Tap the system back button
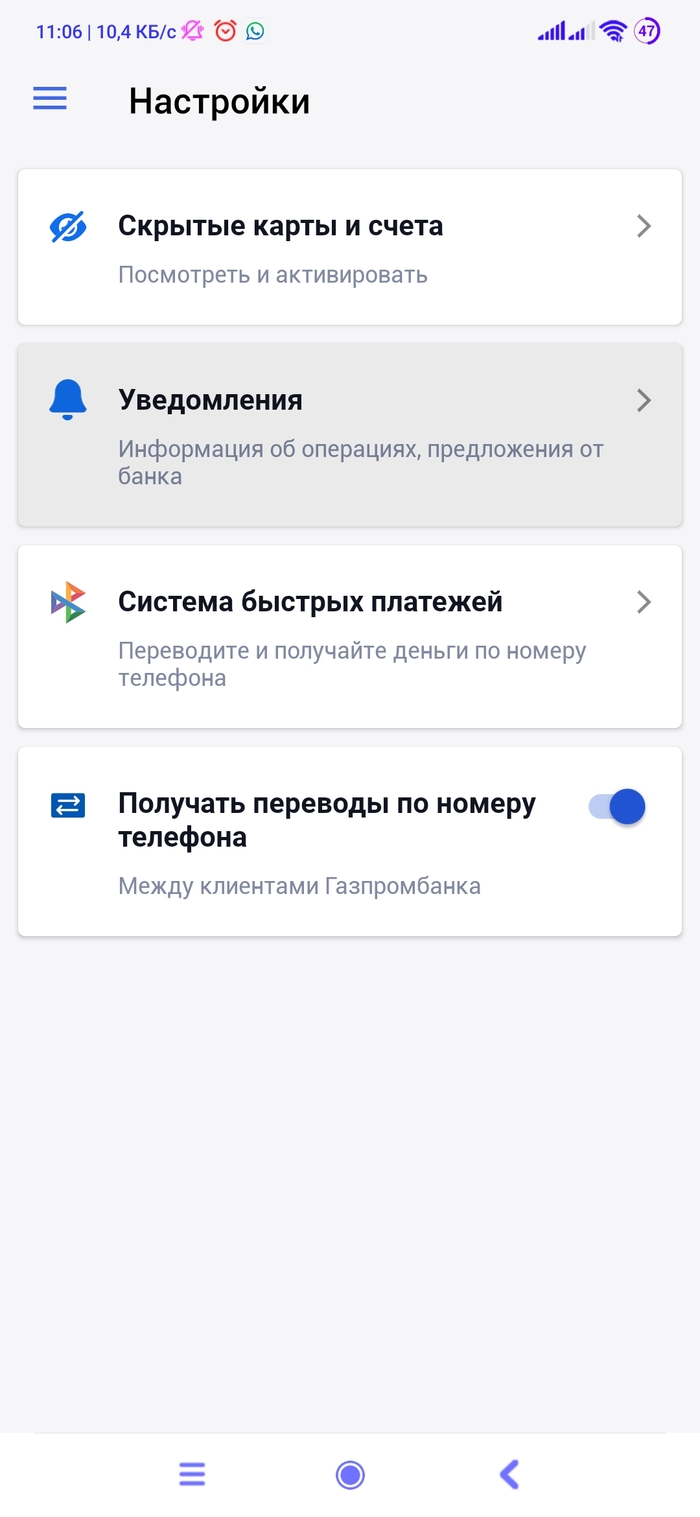Viewport: 700px width, 1517px height. click(509, 1474)
